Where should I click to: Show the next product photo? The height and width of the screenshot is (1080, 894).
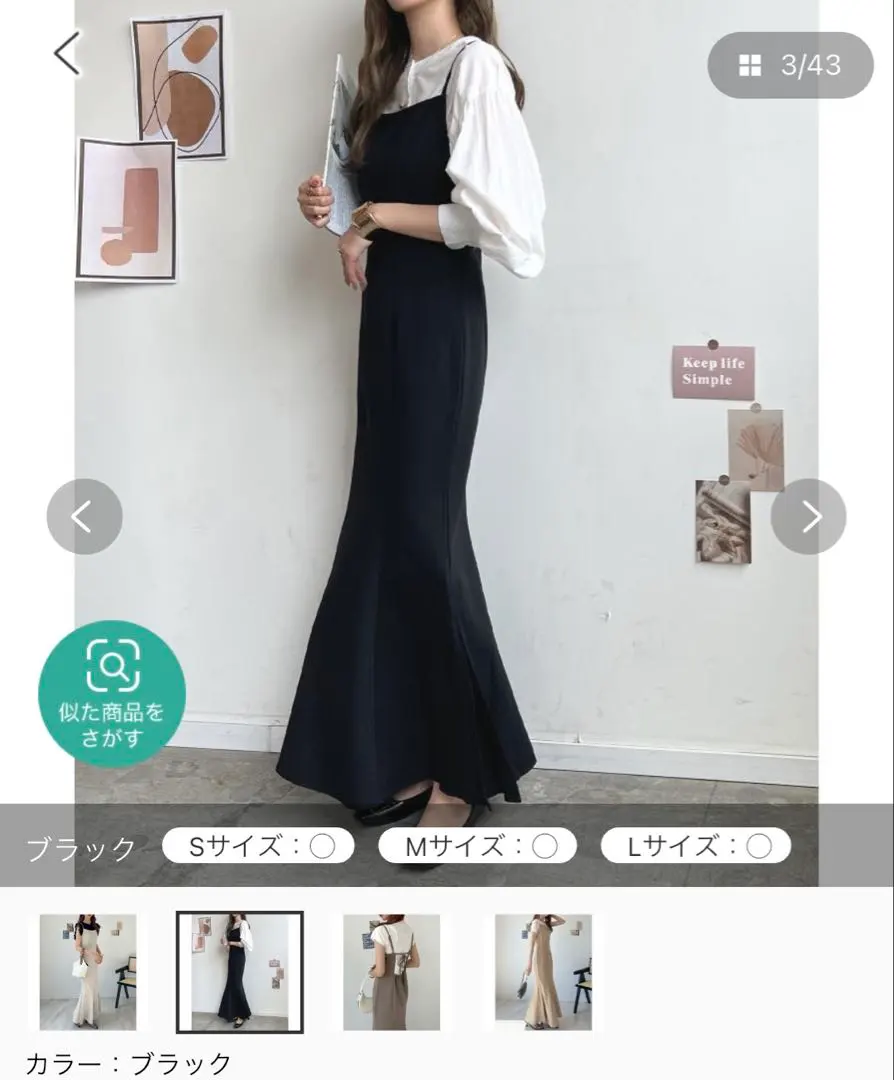(808, 517)
